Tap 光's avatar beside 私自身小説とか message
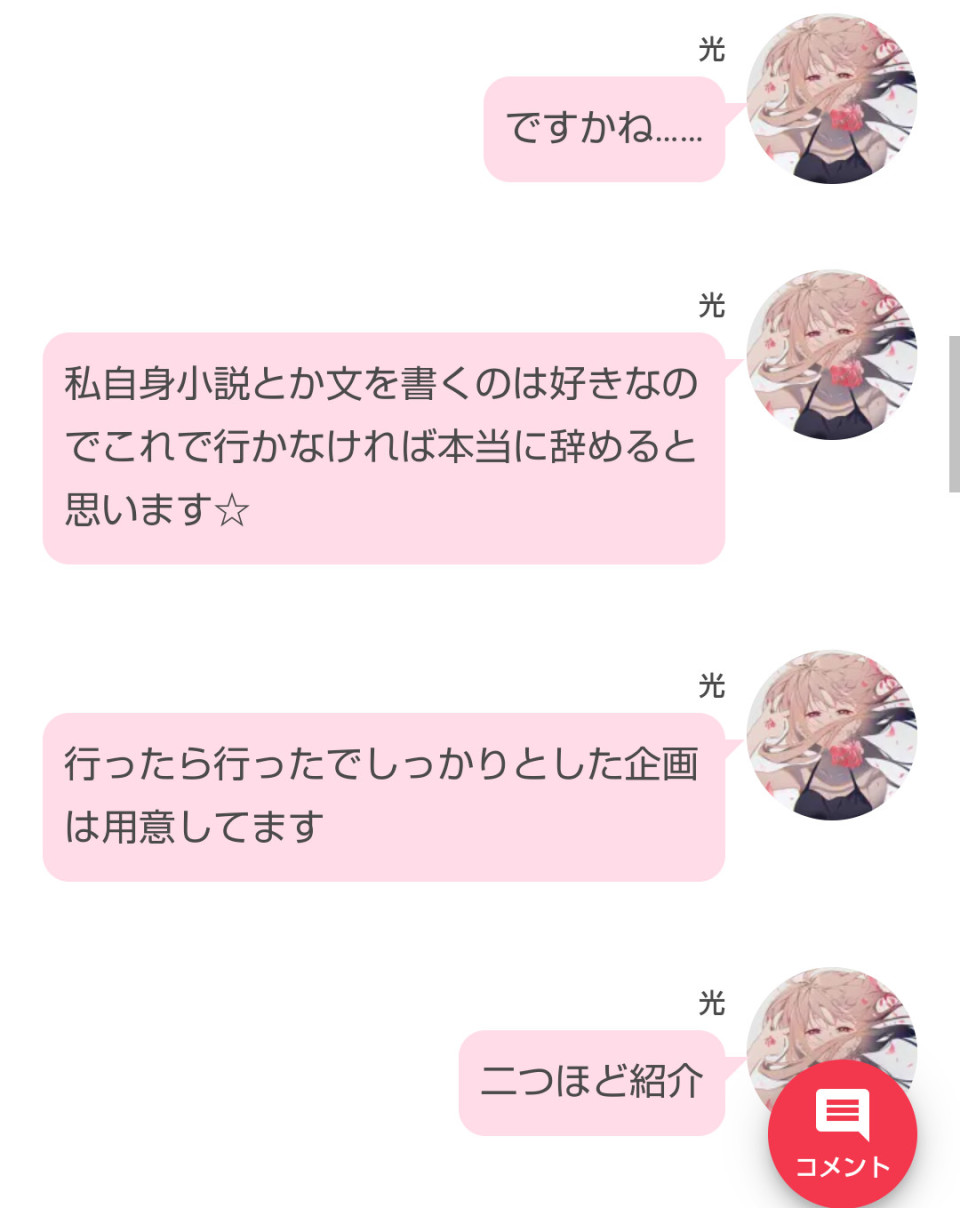This screenshot has height=1208, width=960. click(x=831, y=355)
